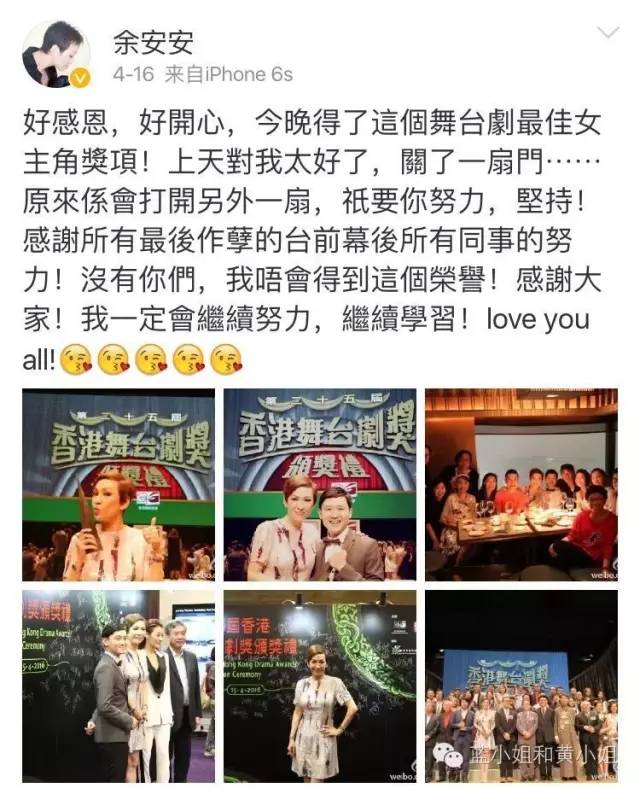Open the photo of four people at the signing wall
Image resolution: width=640 pixels, height=788 pixels.
[119, 685]
